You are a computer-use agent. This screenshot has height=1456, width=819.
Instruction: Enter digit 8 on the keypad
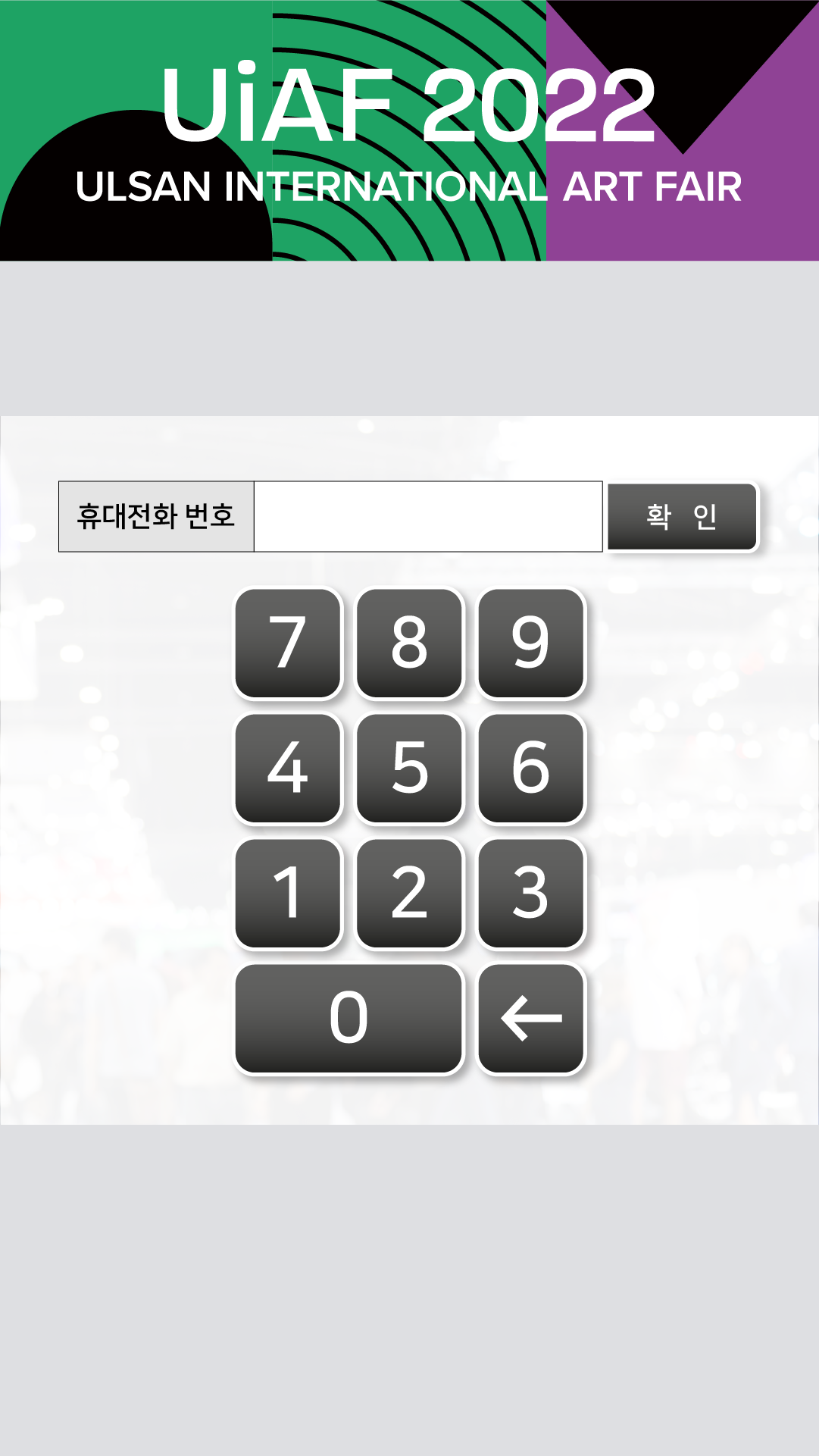(409, 643)
